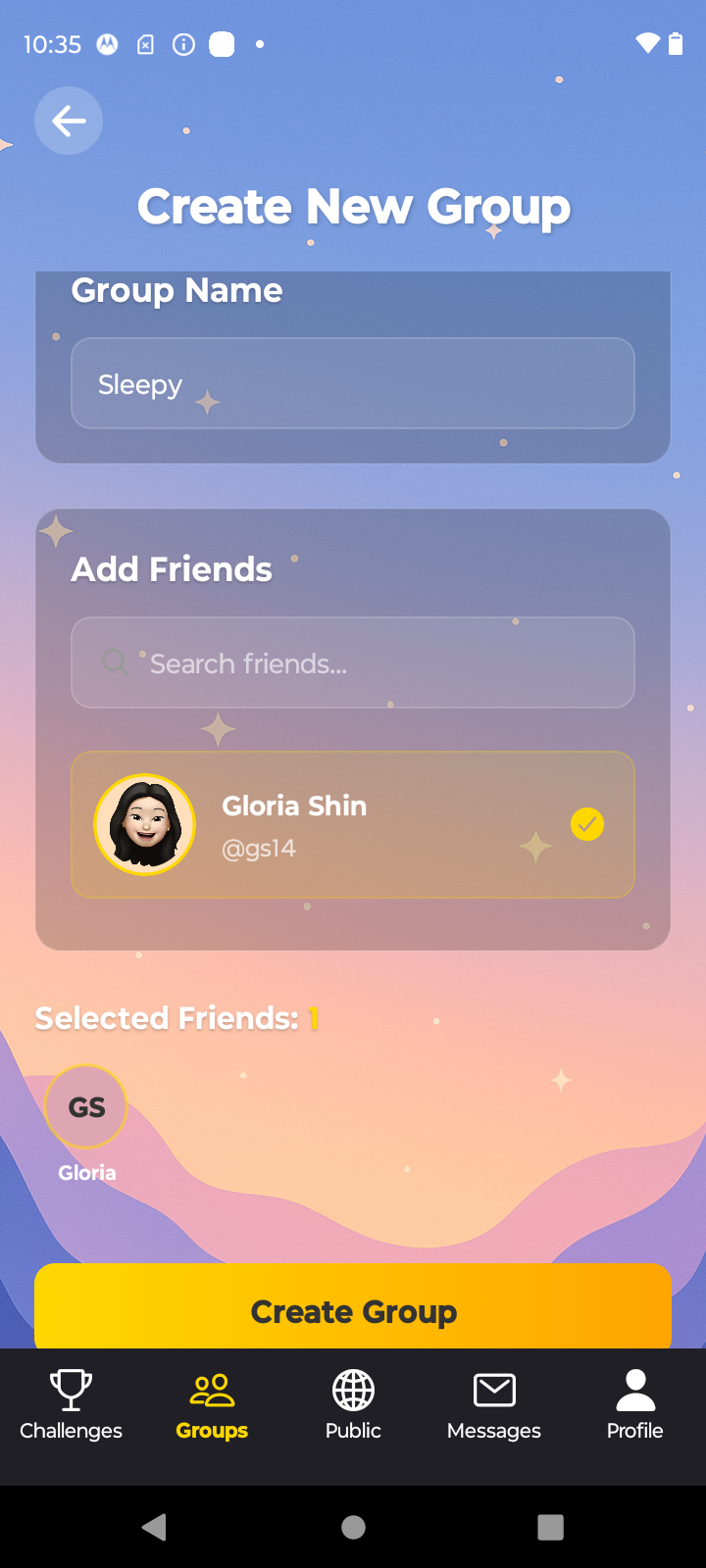Click the Search friends input

(x=353, y=662)
